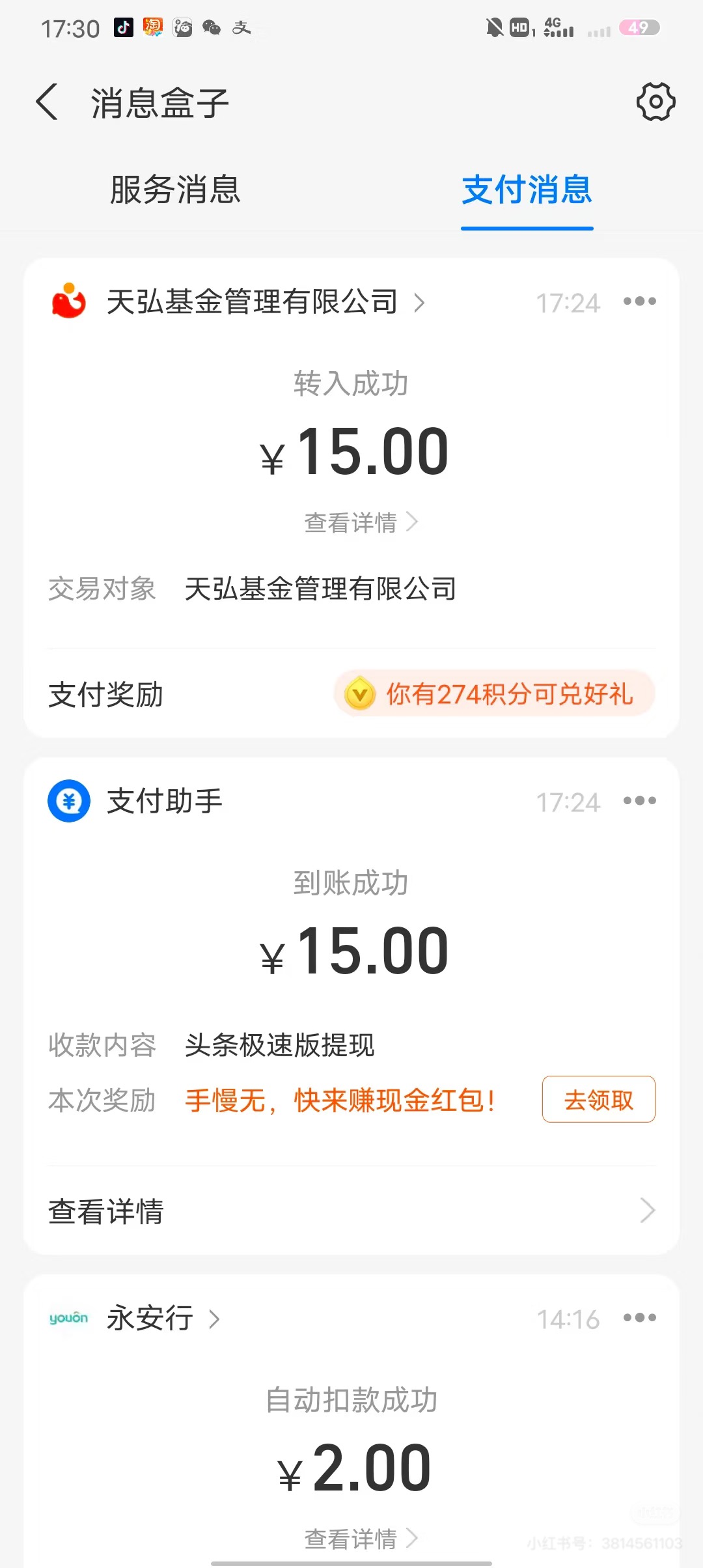Viewport: 703px width, 1568px height.
Task: Tap the 支付助手 blue assistant icon
Action: click(68, 802)
